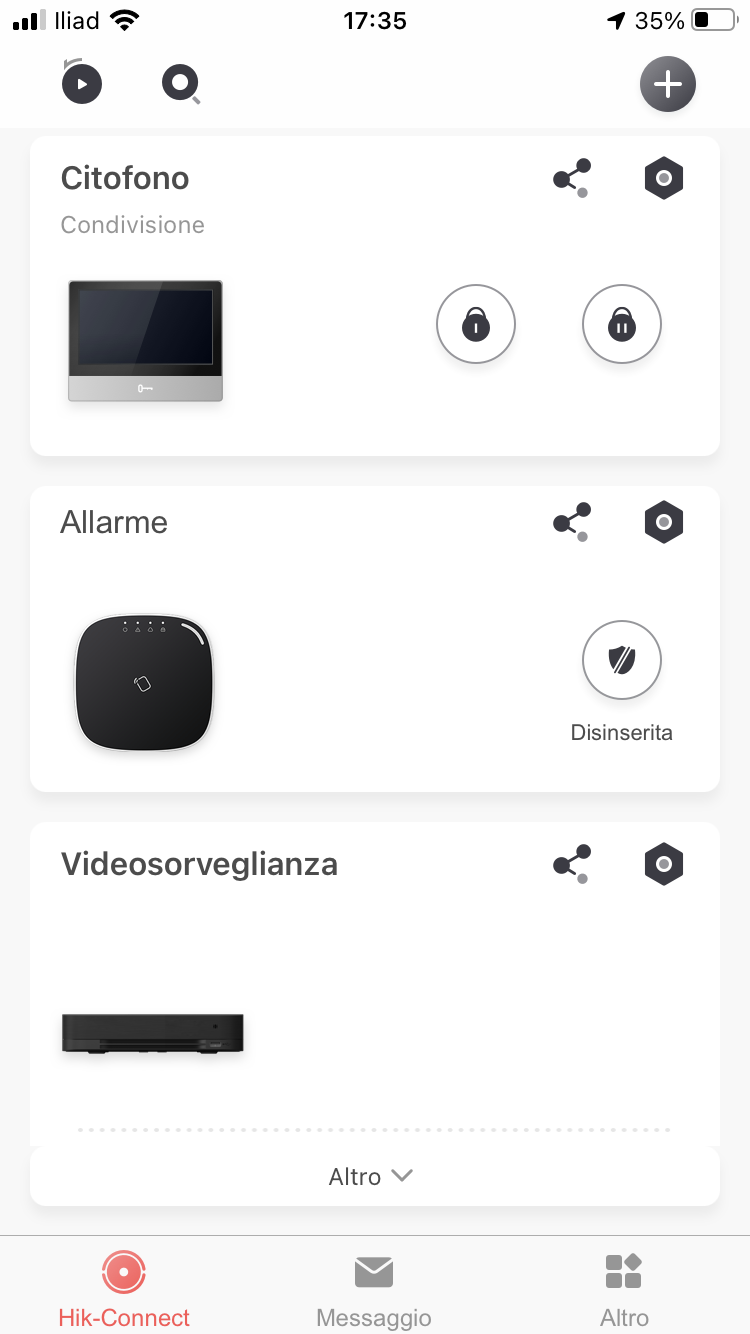This screenshot has width=750, height=1334.
Task: Open the playback history icon
Action: [81, 83]
